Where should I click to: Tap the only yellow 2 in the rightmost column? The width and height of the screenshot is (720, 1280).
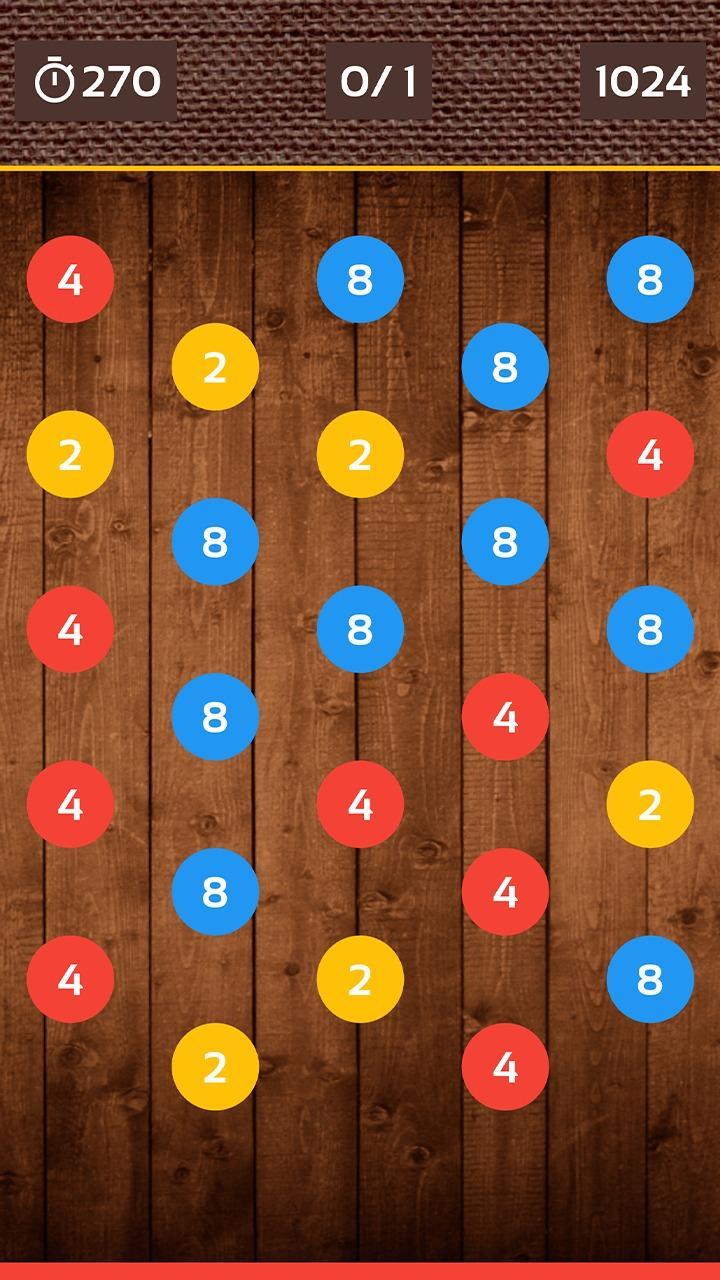click(650, 804)
